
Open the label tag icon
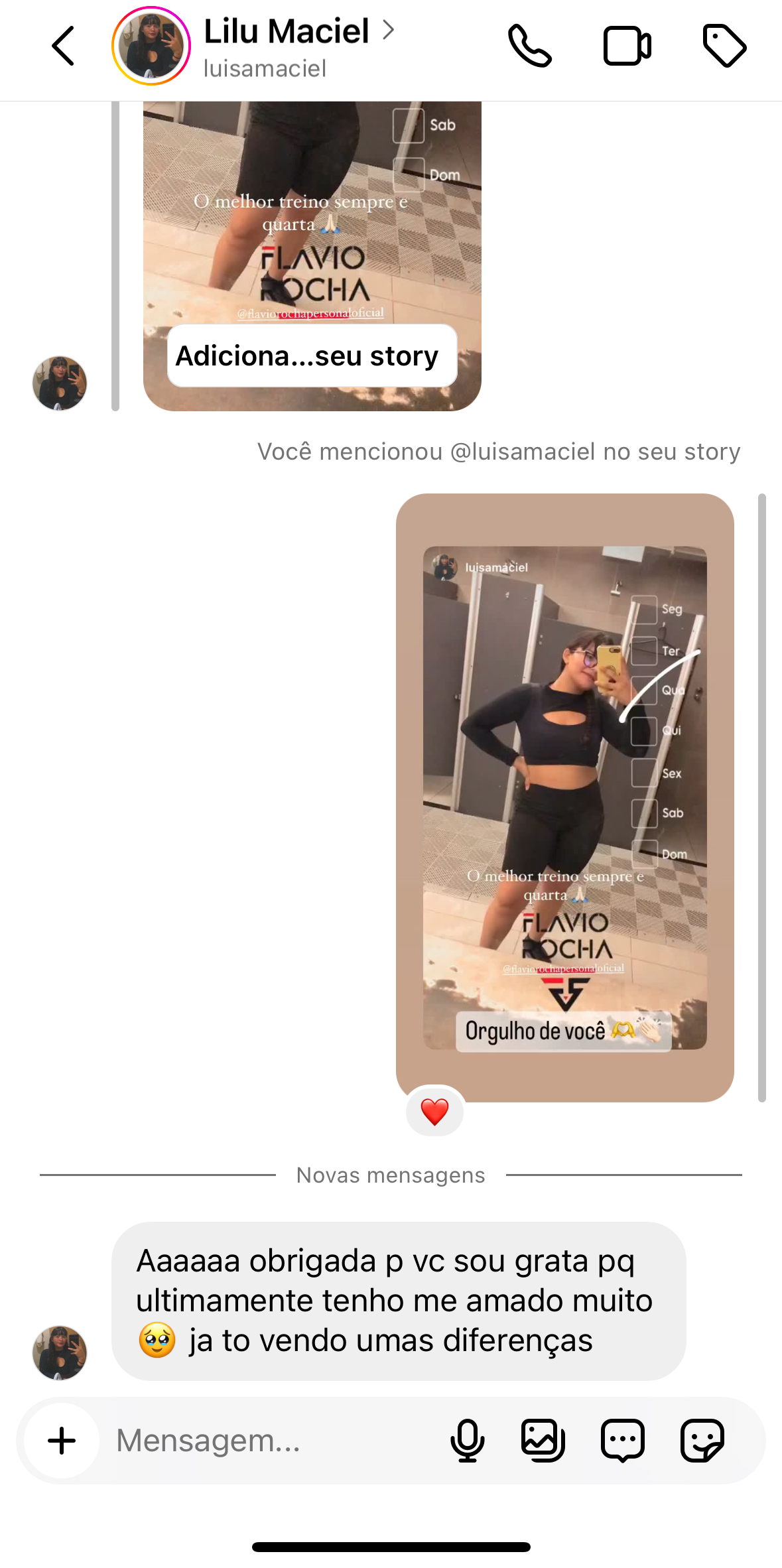(x=724, y=46)
